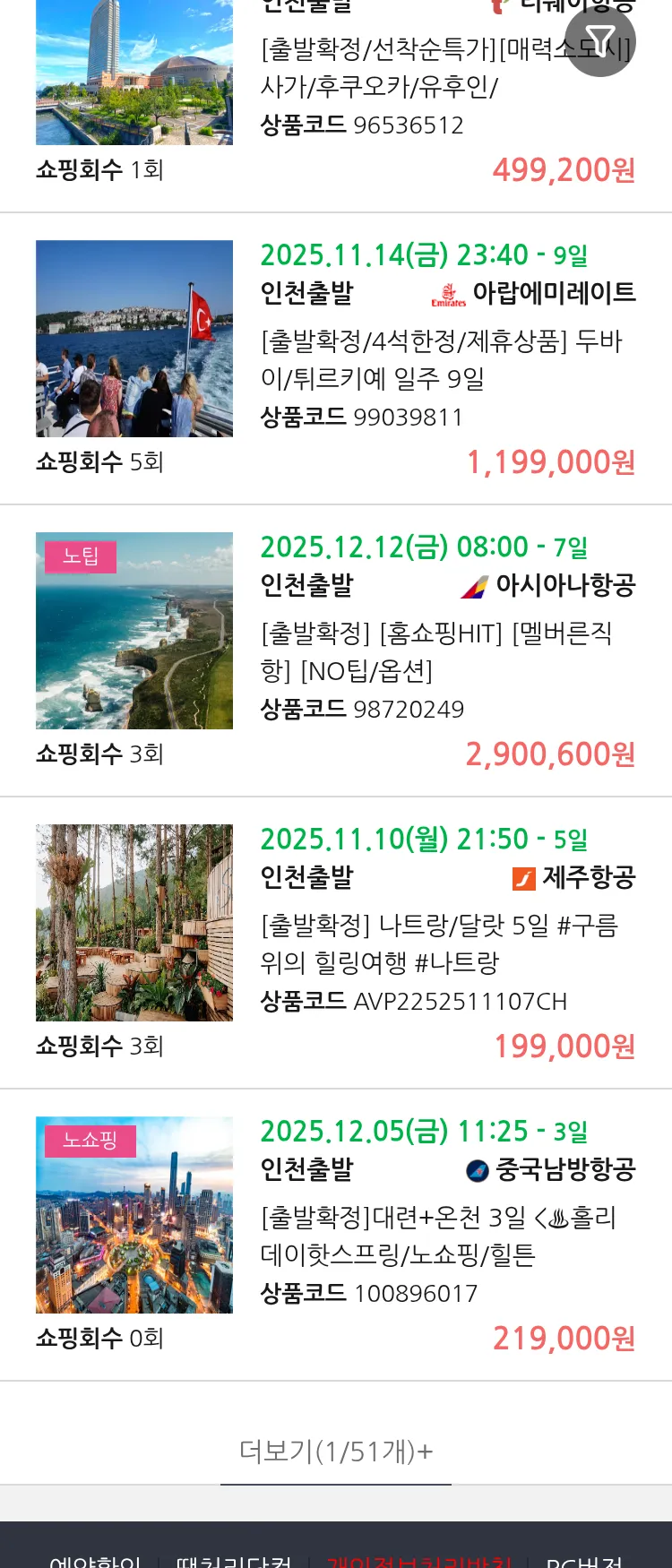Open the Dalian hot spring 3-day package
Viewport: 672px width, 1568px height.
coord(438,1236)
